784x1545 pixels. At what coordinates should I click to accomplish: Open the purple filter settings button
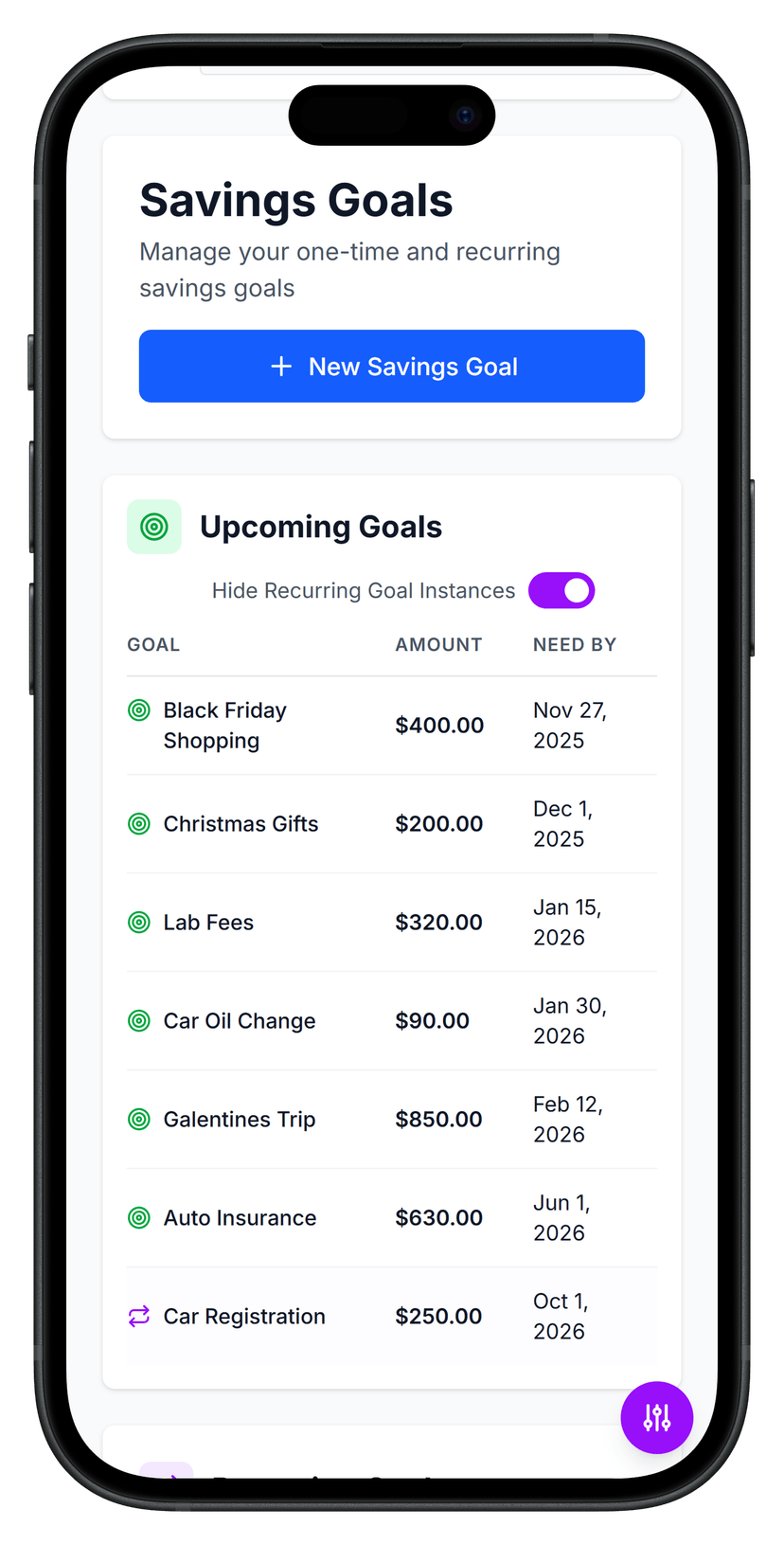[x=656, y=1417]
